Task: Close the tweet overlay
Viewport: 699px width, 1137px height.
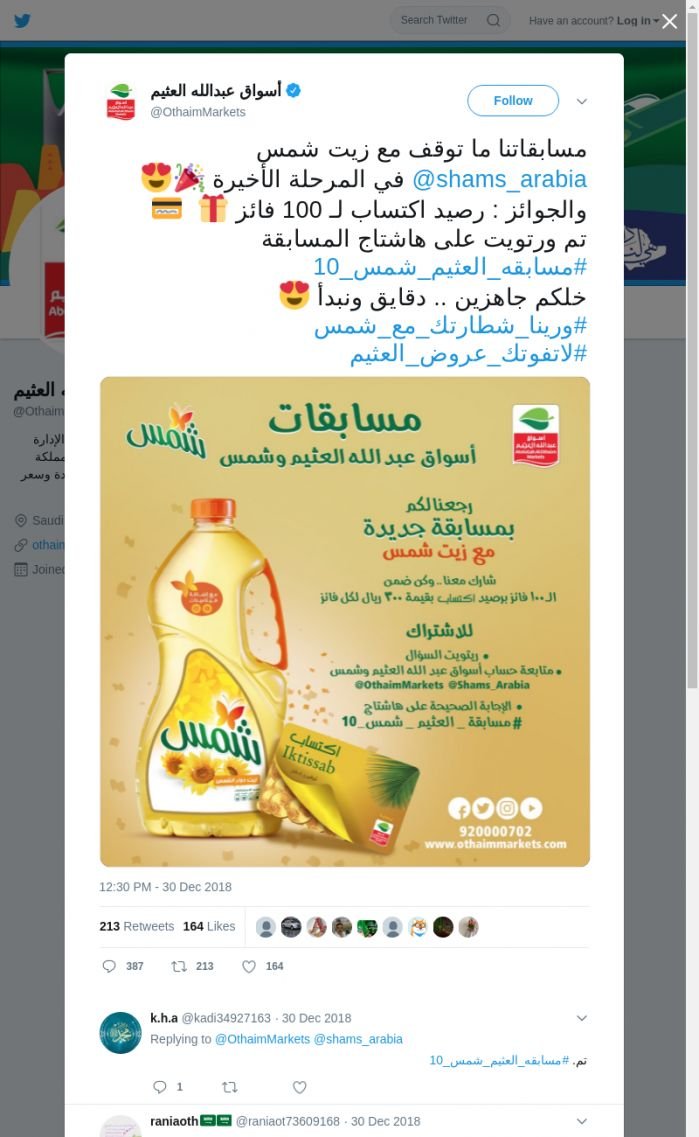Action: point(670,22)
